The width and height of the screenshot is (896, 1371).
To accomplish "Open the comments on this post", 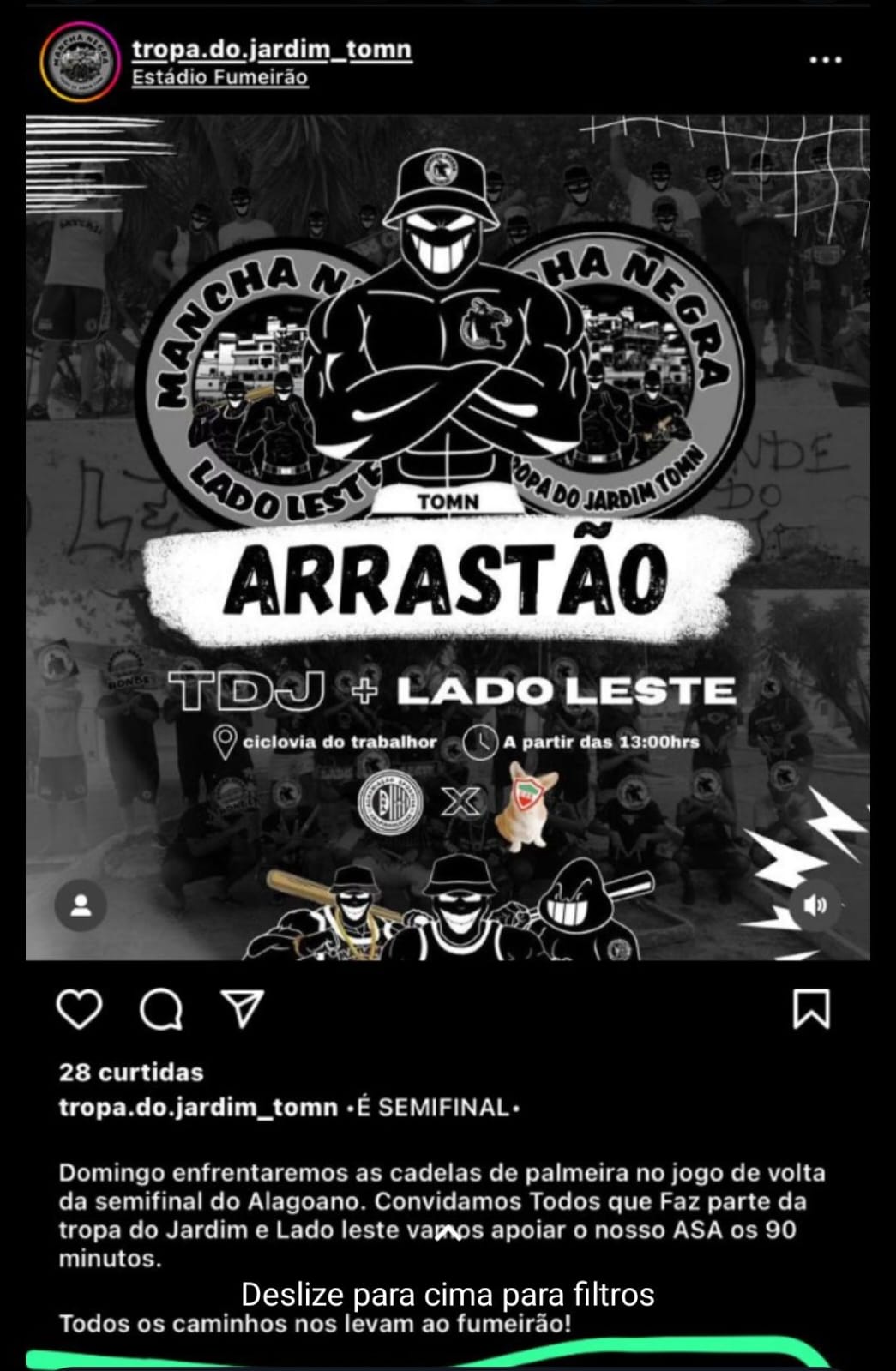I will (160, 1009).
